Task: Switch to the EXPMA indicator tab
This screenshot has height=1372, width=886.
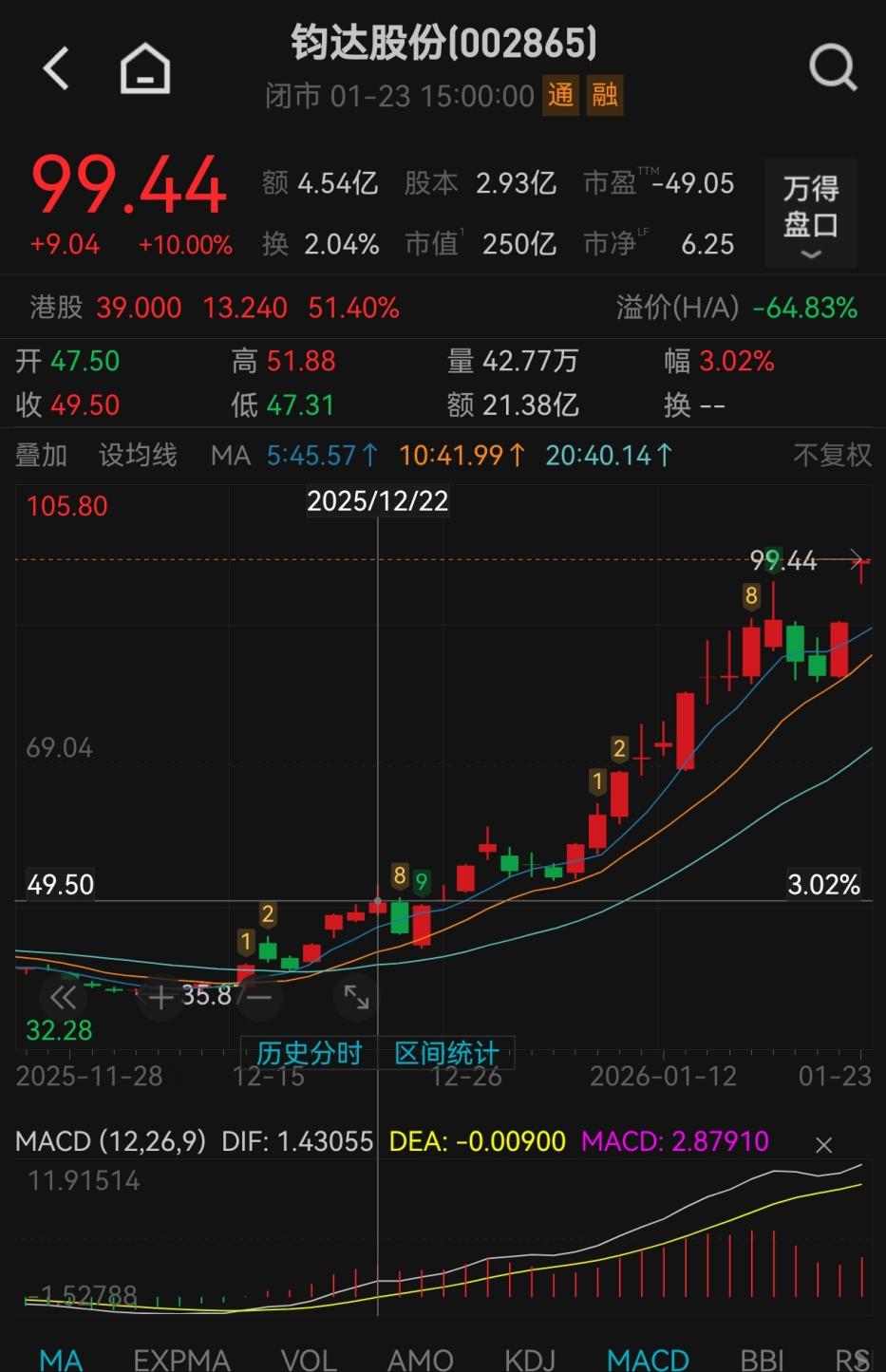Action: [x=181, y=1360]
